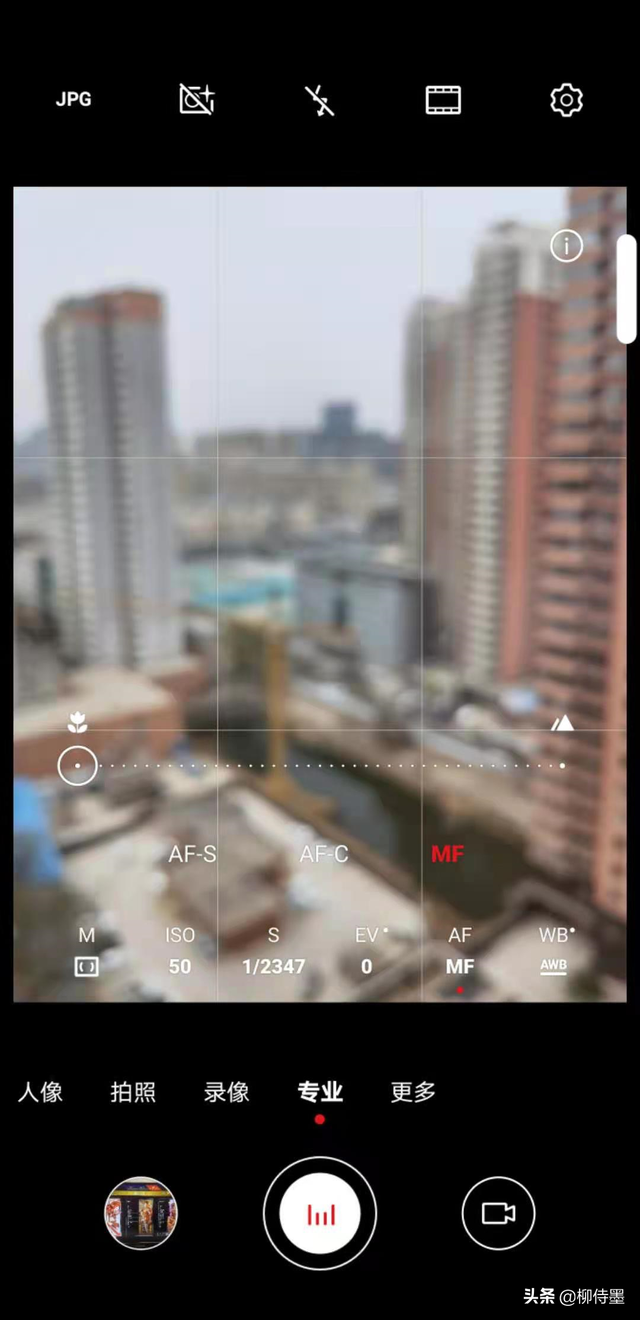Open the film aspect ratio option
This screenshot has height=1320, width=640.
[443, 100]
